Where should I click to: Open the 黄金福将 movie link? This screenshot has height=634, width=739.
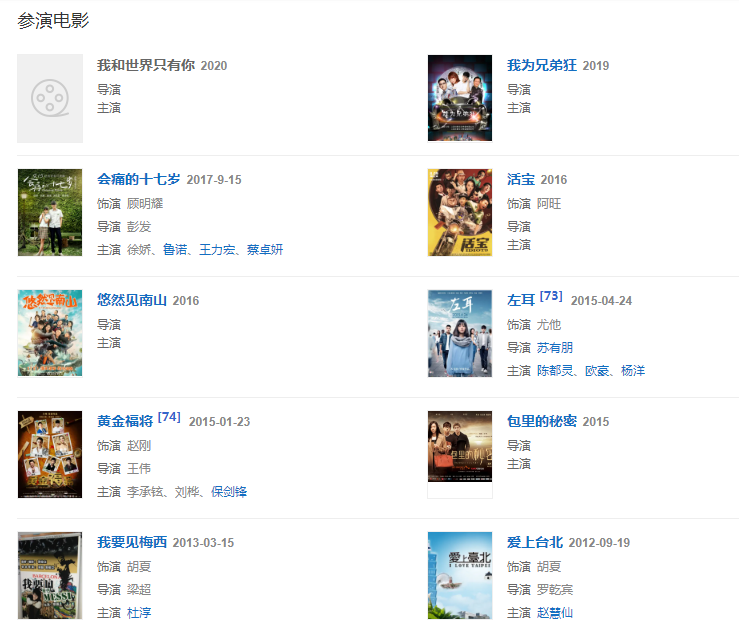pos(124,422)
